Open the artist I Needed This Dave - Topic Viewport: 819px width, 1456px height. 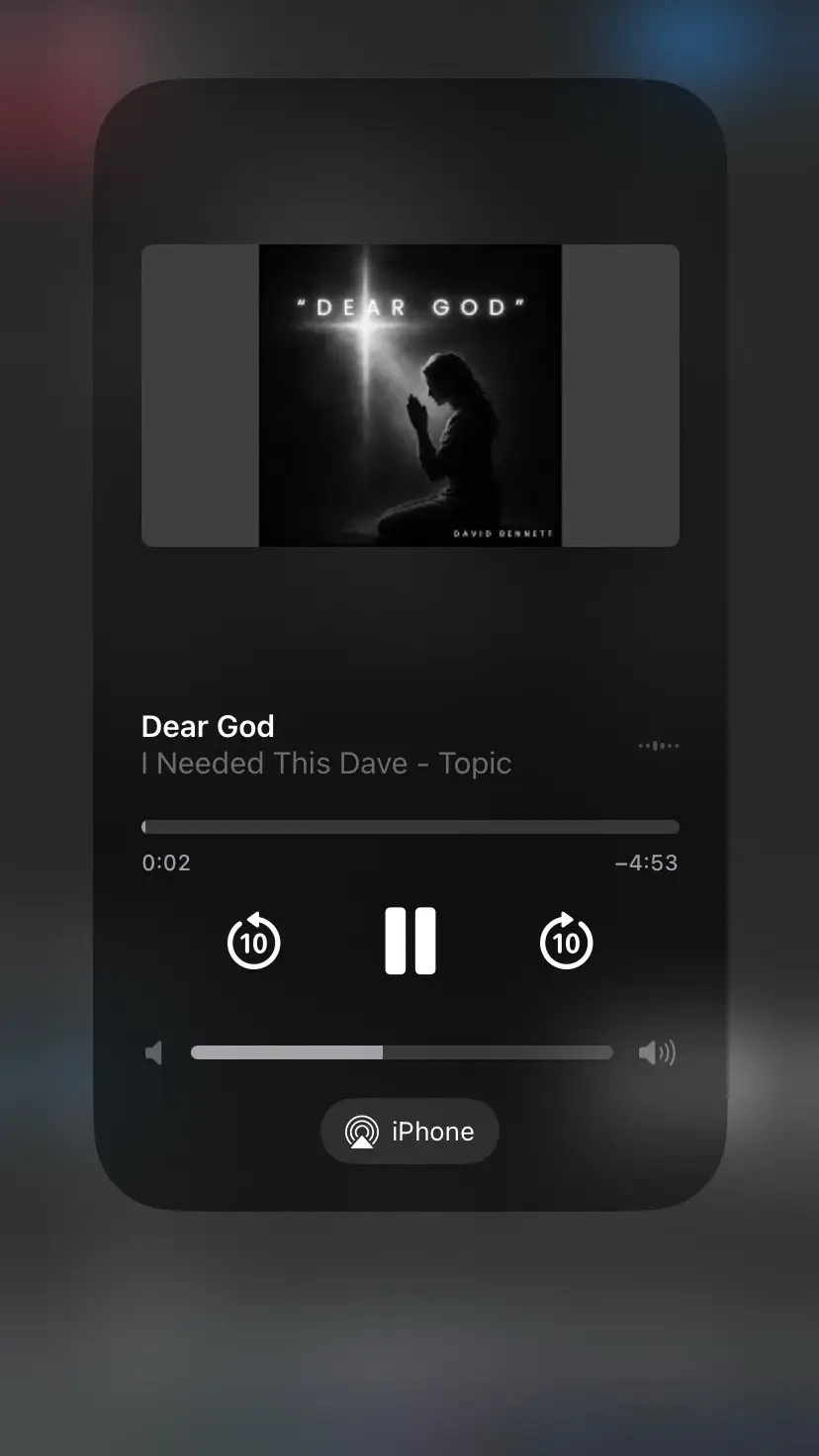pyautogui.click(x=326, y=763)
